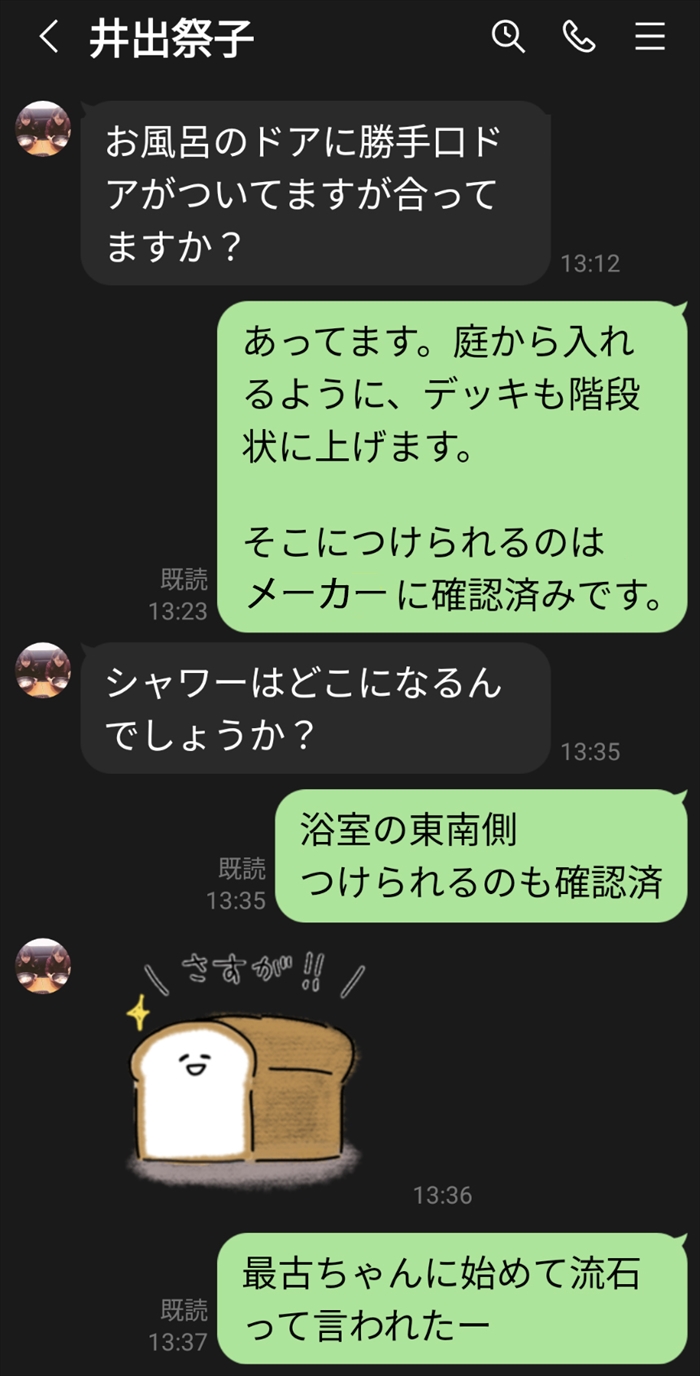Open the profile picture beside the お風呂のドア message
This screenshot has width=700, height=1376.
43,129
